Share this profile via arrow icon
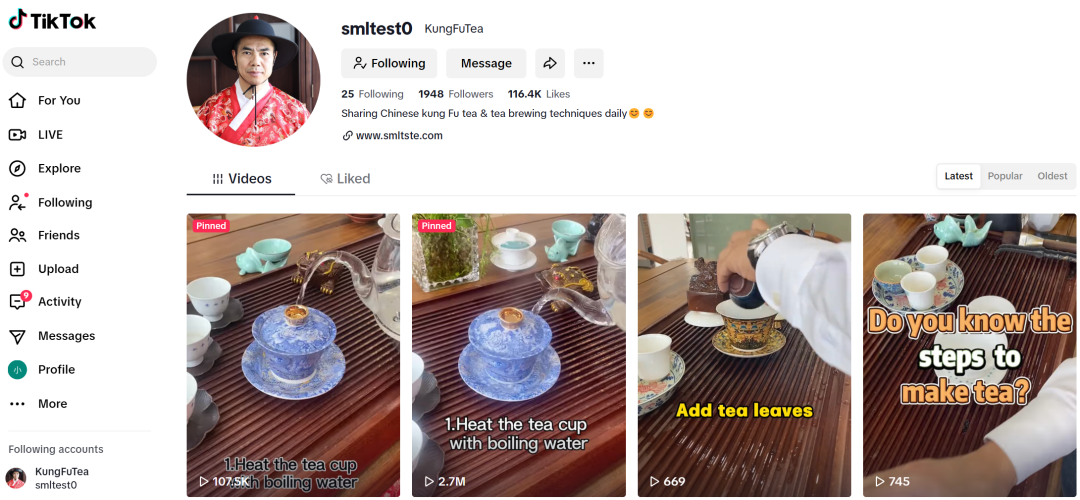 coord(550,63)
